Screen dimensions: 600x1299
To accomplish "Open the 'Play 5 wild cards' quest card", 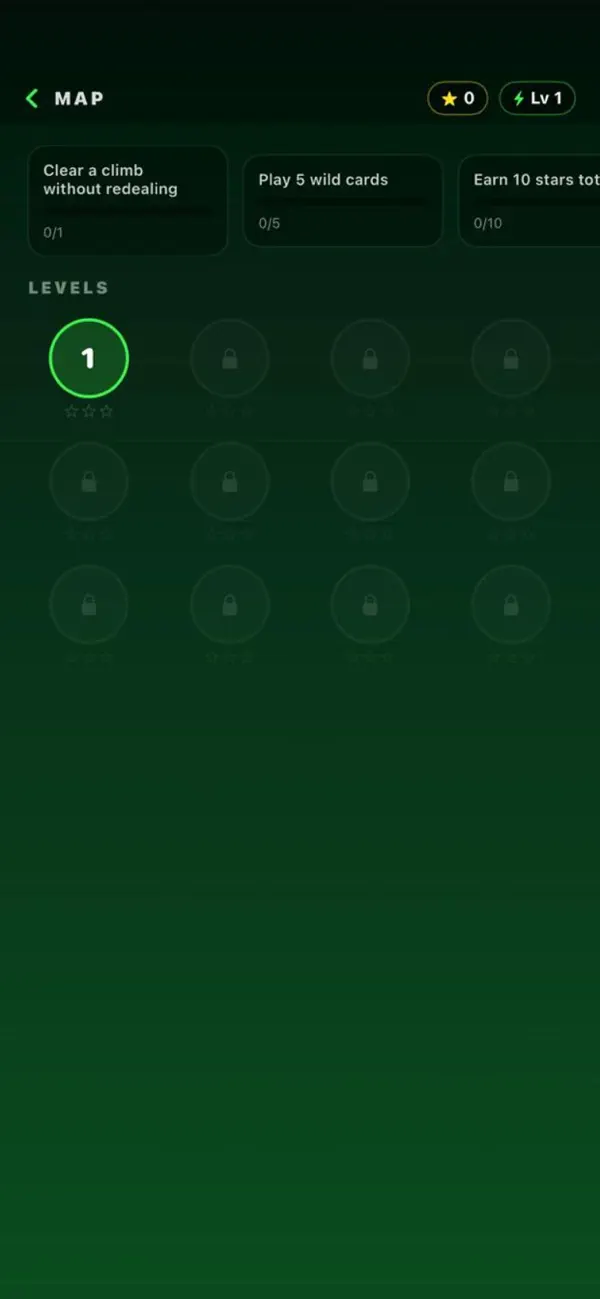I will coord(343,200).
